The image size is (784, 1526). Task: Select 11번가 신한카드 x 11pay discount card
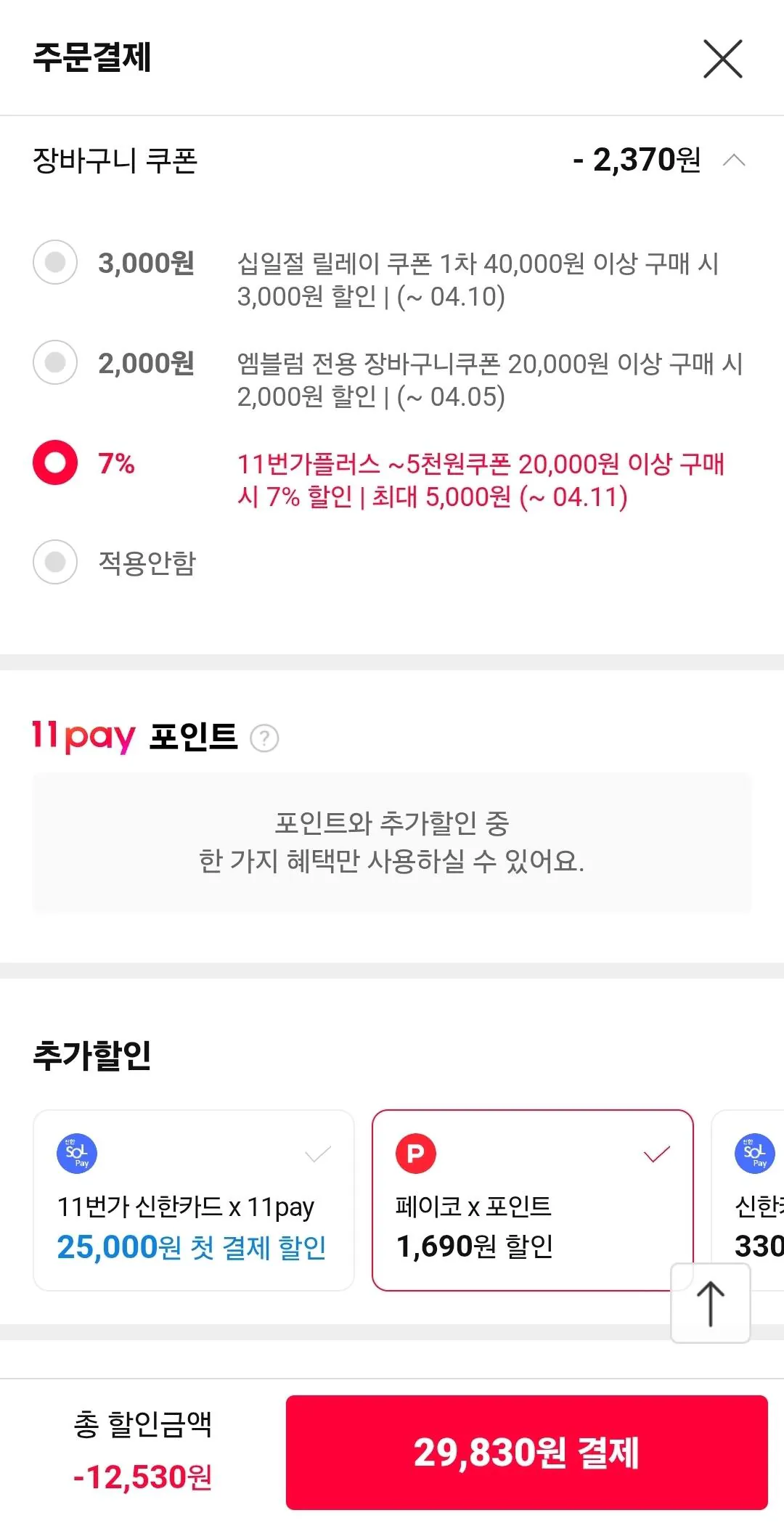193,1200
